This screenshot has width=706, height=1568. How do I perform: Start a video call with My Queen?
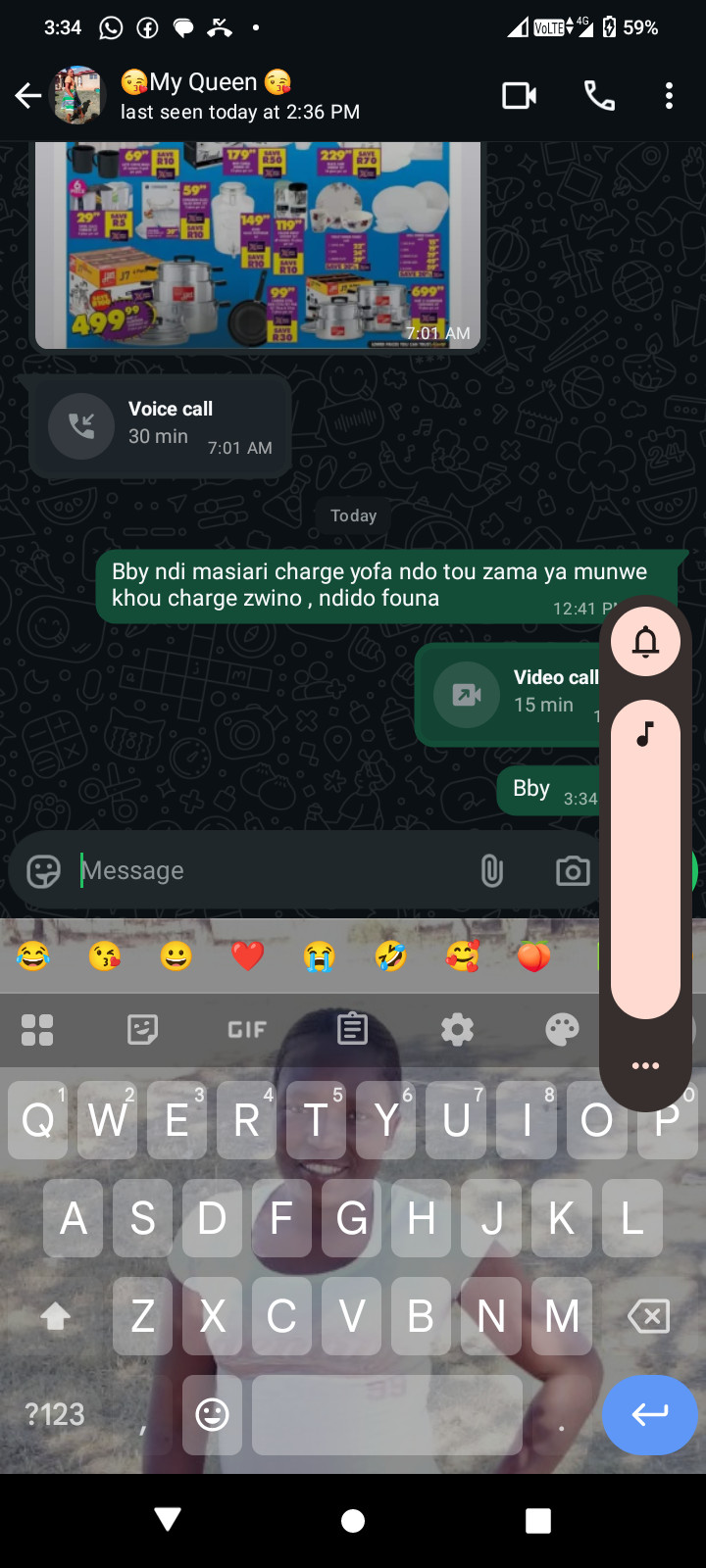pos(519,95)
